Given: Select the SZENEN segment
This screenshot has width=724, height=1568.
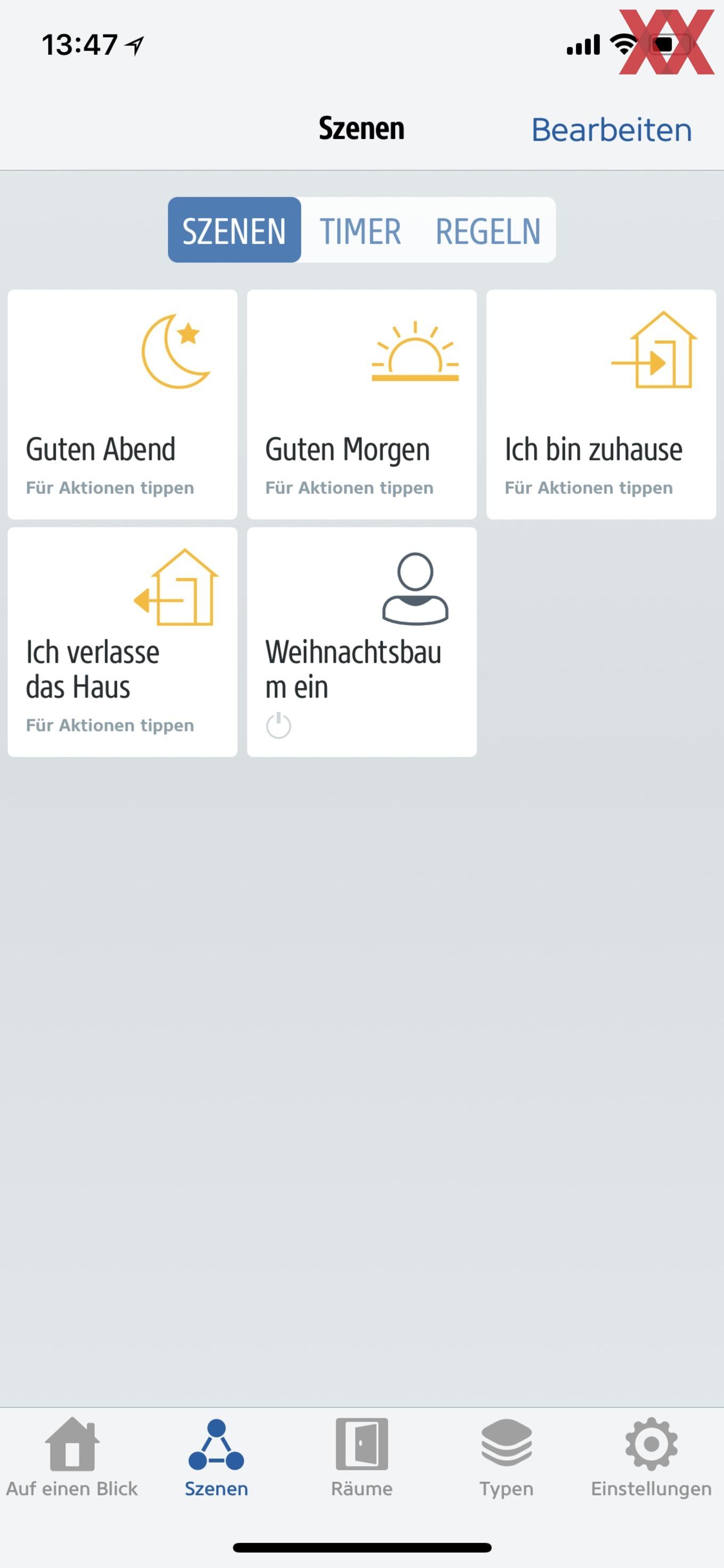Looking at the screenshot, I should point(234,230).
